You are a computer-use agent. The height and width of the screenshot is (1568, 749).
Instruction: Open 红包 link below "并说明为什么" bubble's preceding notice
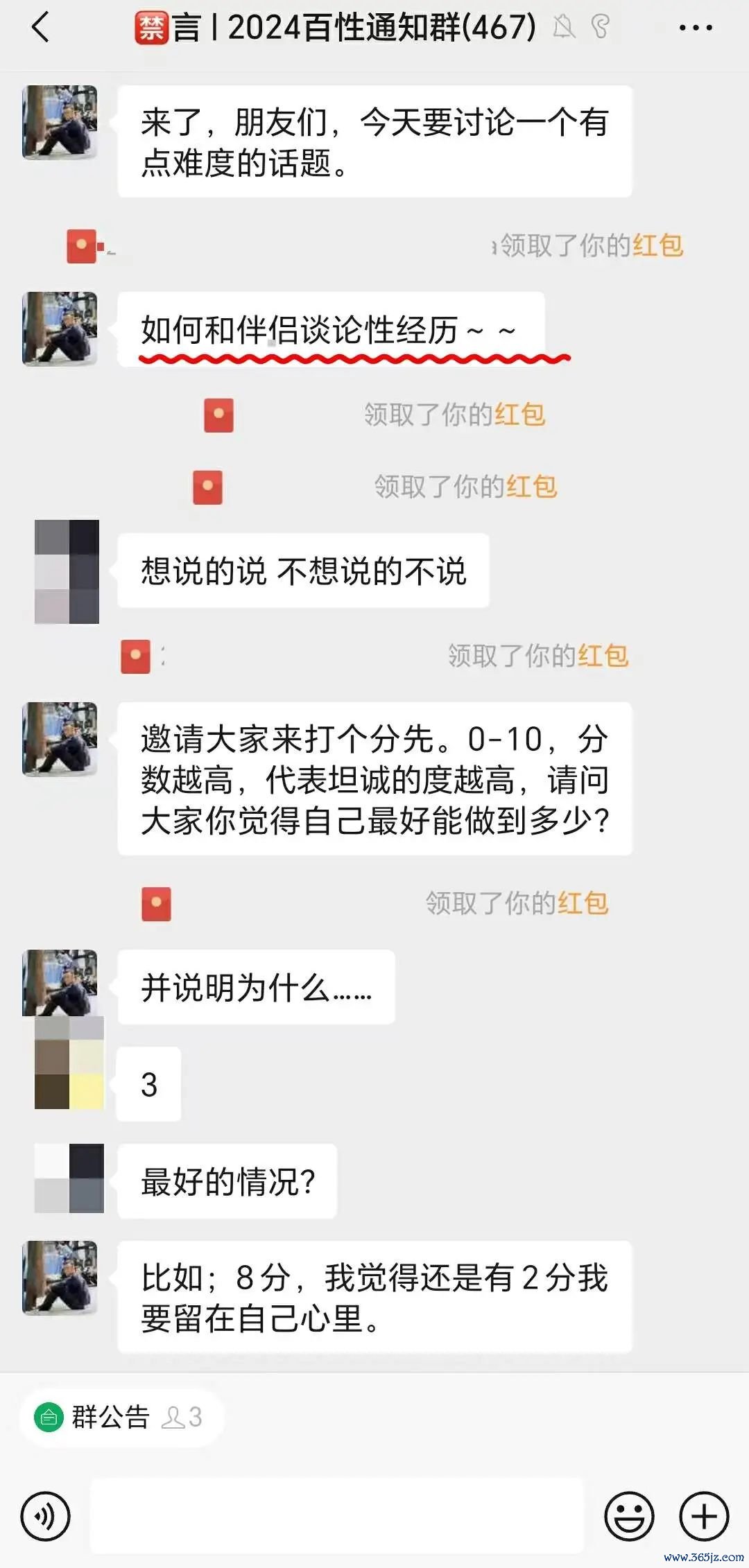click(x=583, y=903)
